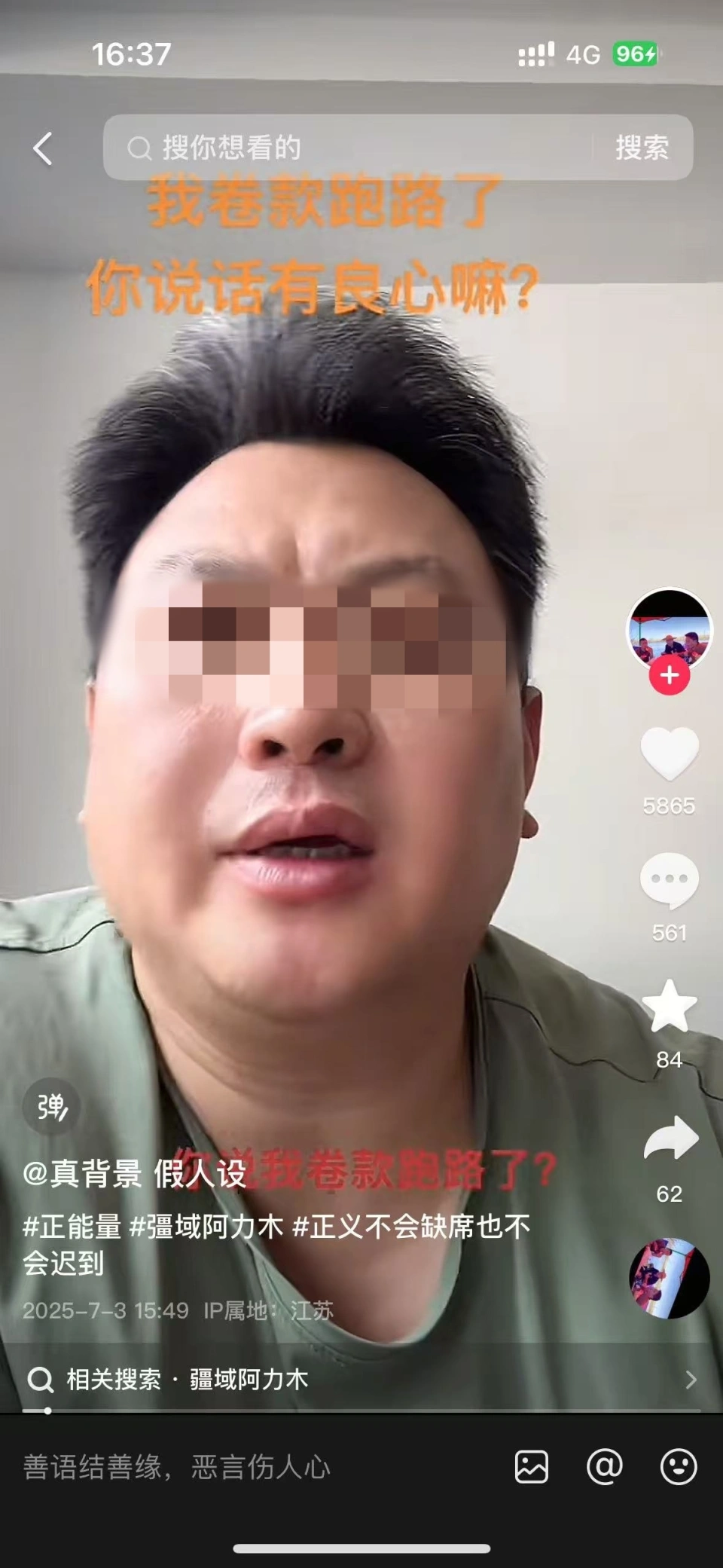Open the emoji picker

pyautogui.click(x=678, y=1467)
